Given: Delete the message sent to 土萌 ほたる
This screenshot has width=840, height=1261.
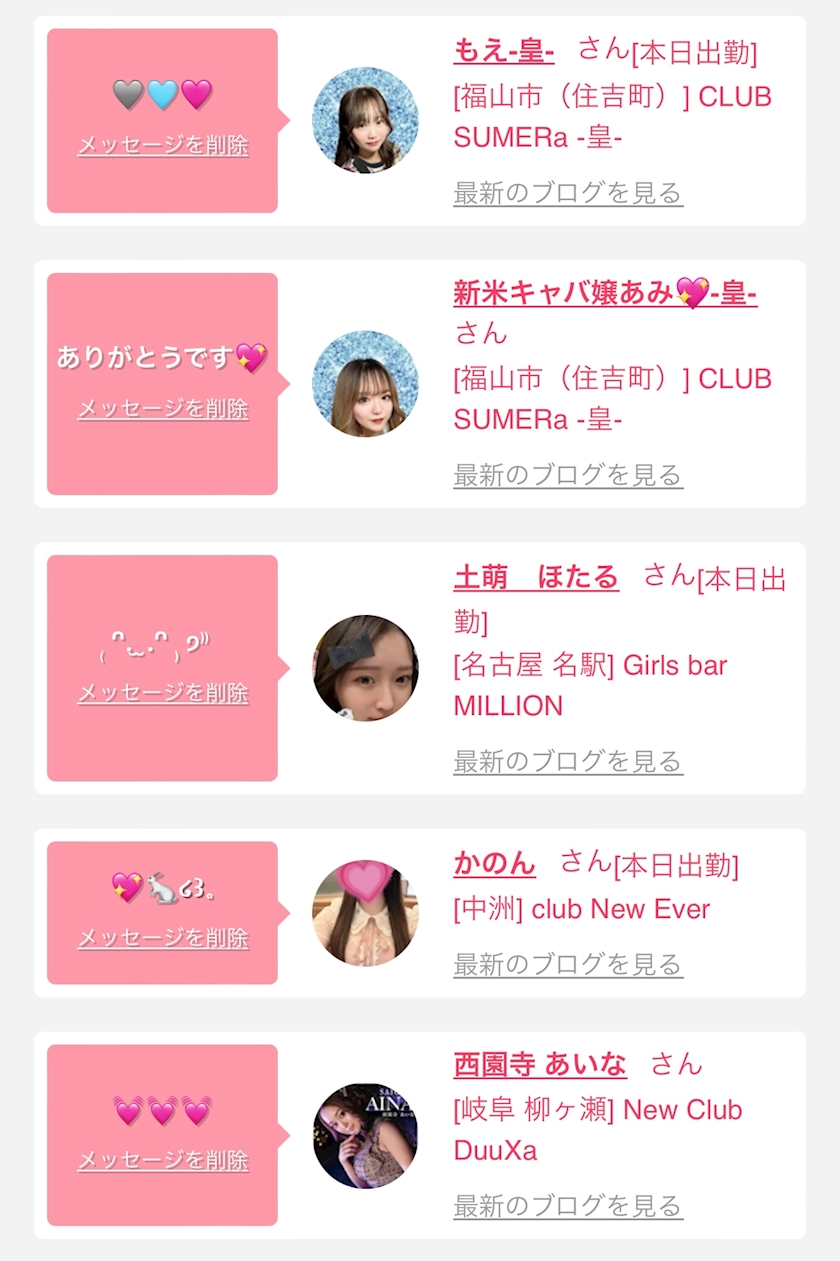Looking at the screenshot, I should pyautogui.click(x=163, y=692).
